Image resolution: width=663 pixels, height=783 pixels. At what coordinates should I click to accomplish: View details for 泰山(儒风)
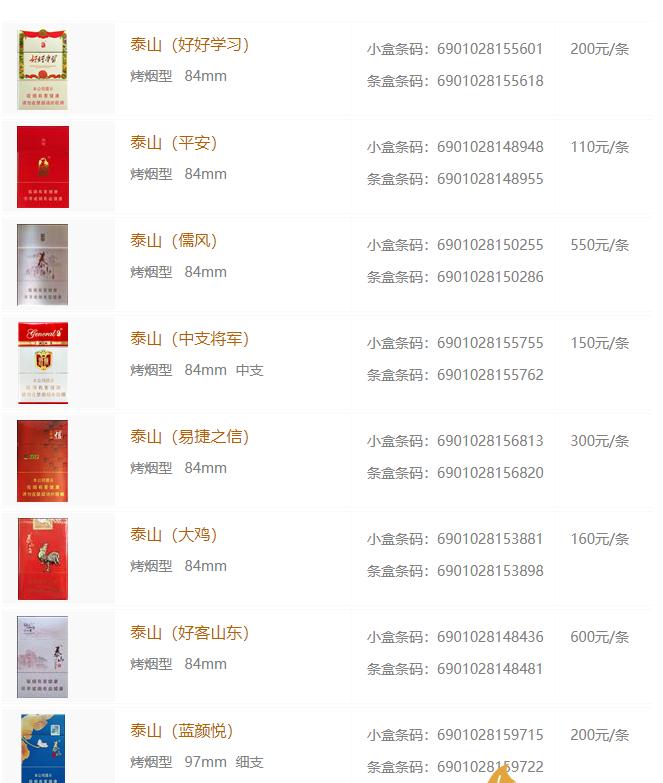173,241
